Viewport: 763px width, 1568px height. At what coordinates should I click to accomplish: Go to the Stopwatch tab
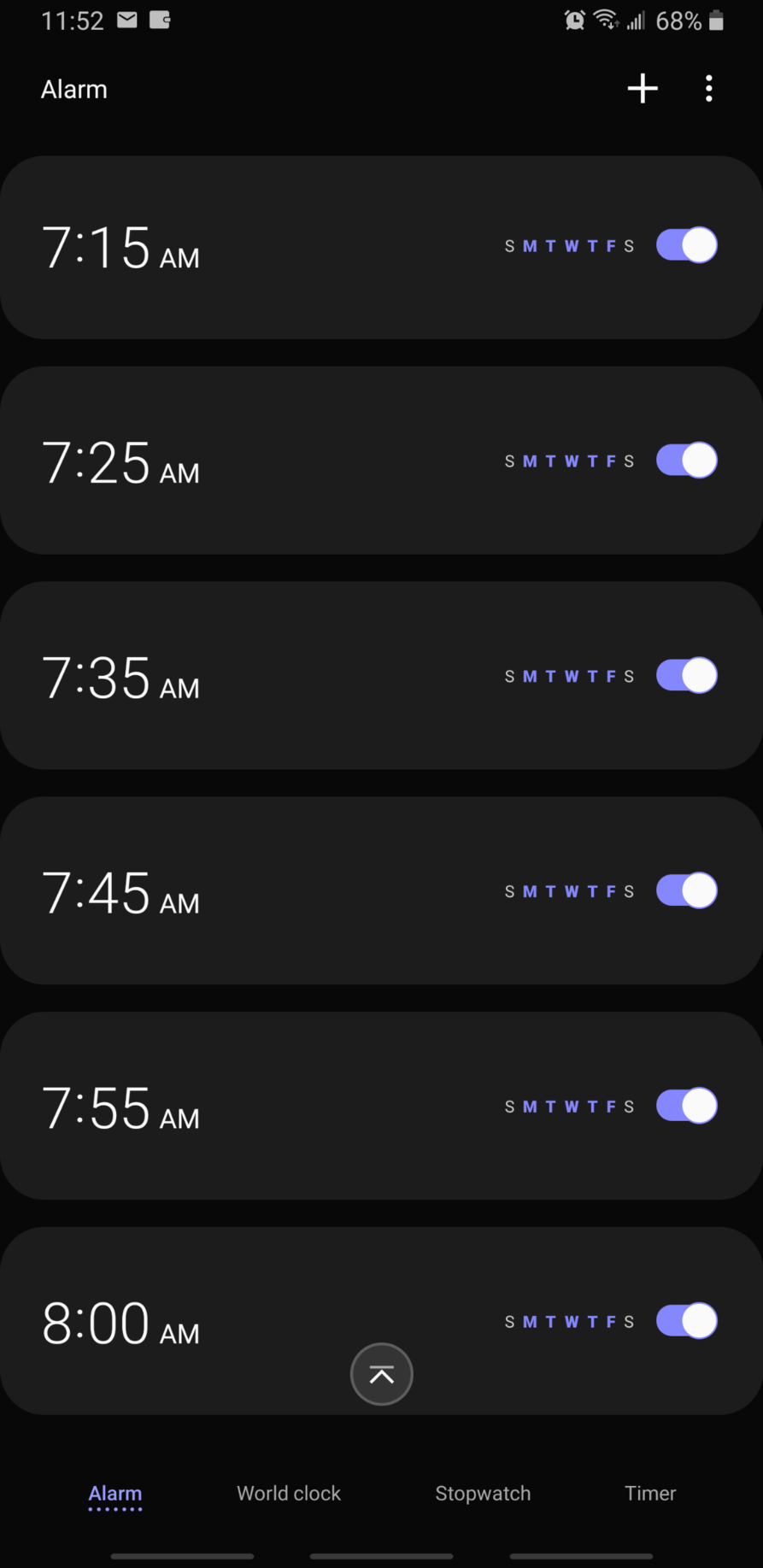click(483, 1493)
